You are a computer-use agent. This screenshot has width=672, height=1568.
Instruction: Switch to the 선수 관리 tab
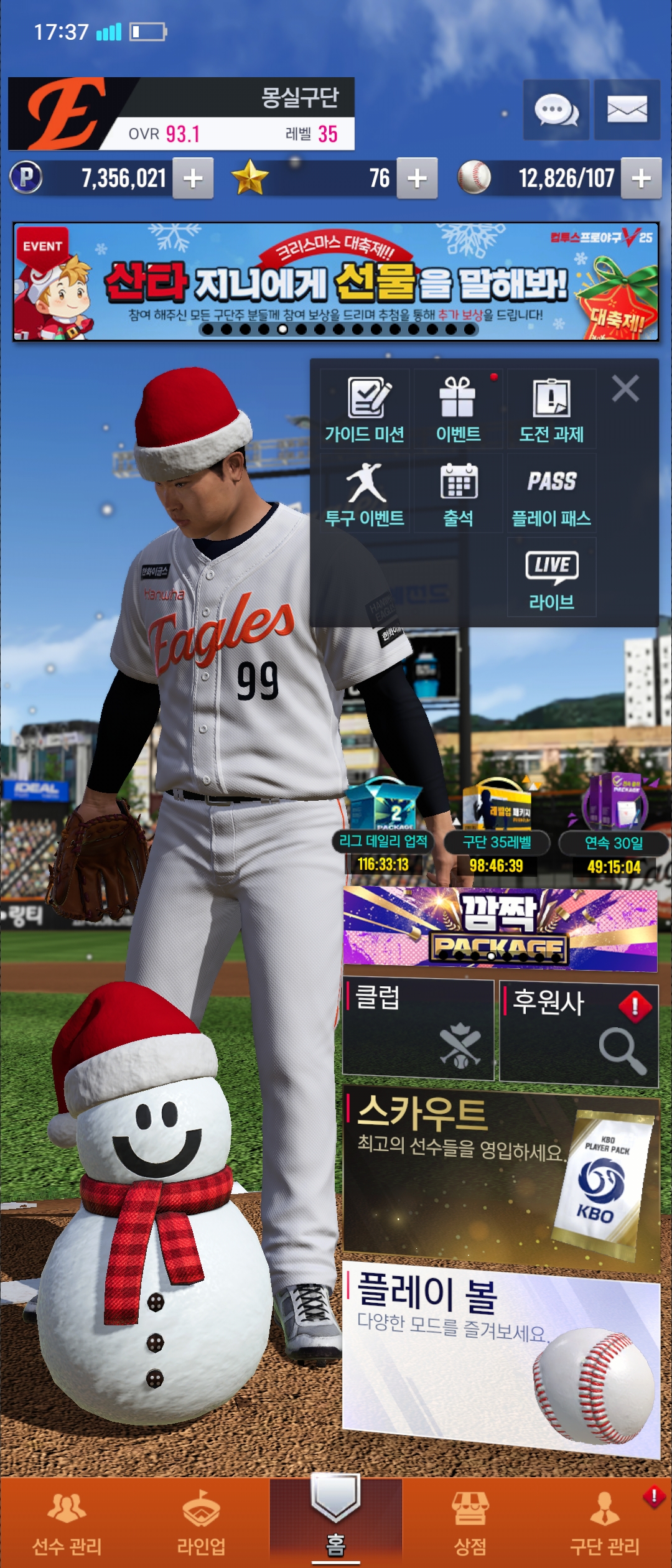(x=67, y=1523)
